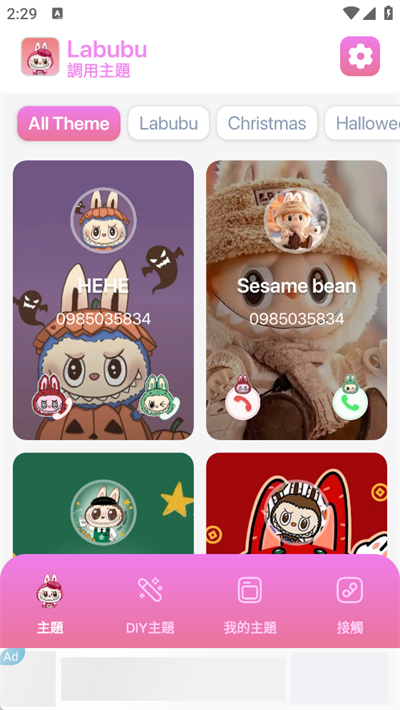Filter themes by Labubu category
The image size is (400, 710).
point(169,123)
